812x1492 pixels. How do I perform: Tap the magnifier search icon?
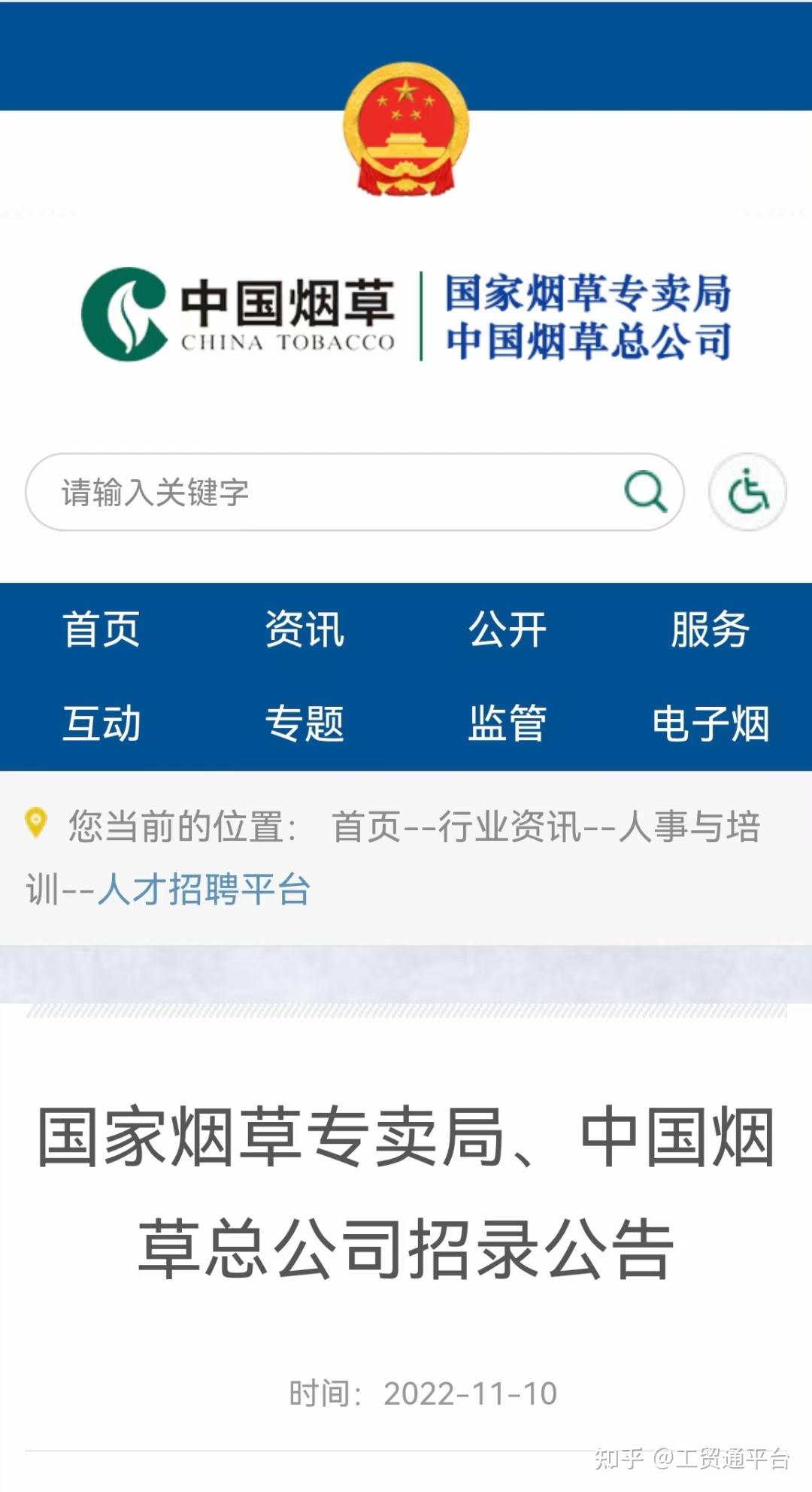pyautogui.click(x=645, y=492)
